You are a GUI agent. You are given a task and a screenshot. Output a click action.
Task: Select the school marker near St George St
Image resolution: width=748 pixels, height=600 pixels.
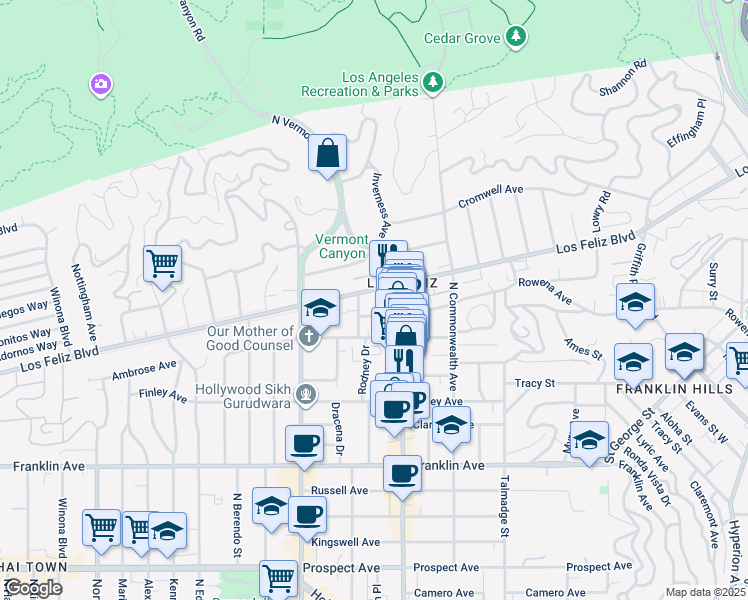click(x=589, y=440)
